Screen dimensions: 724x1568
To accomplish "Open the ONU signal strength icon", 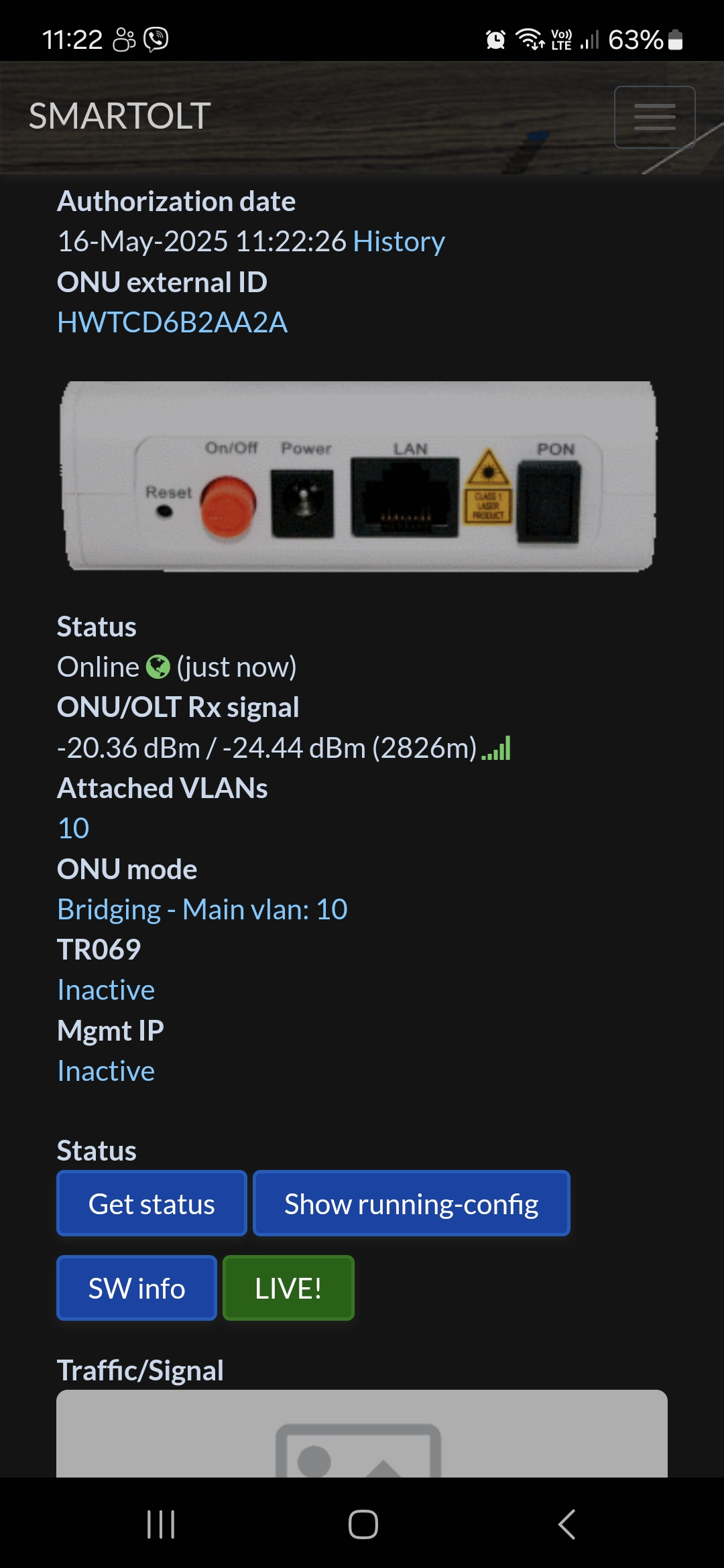I will [497, 748].
